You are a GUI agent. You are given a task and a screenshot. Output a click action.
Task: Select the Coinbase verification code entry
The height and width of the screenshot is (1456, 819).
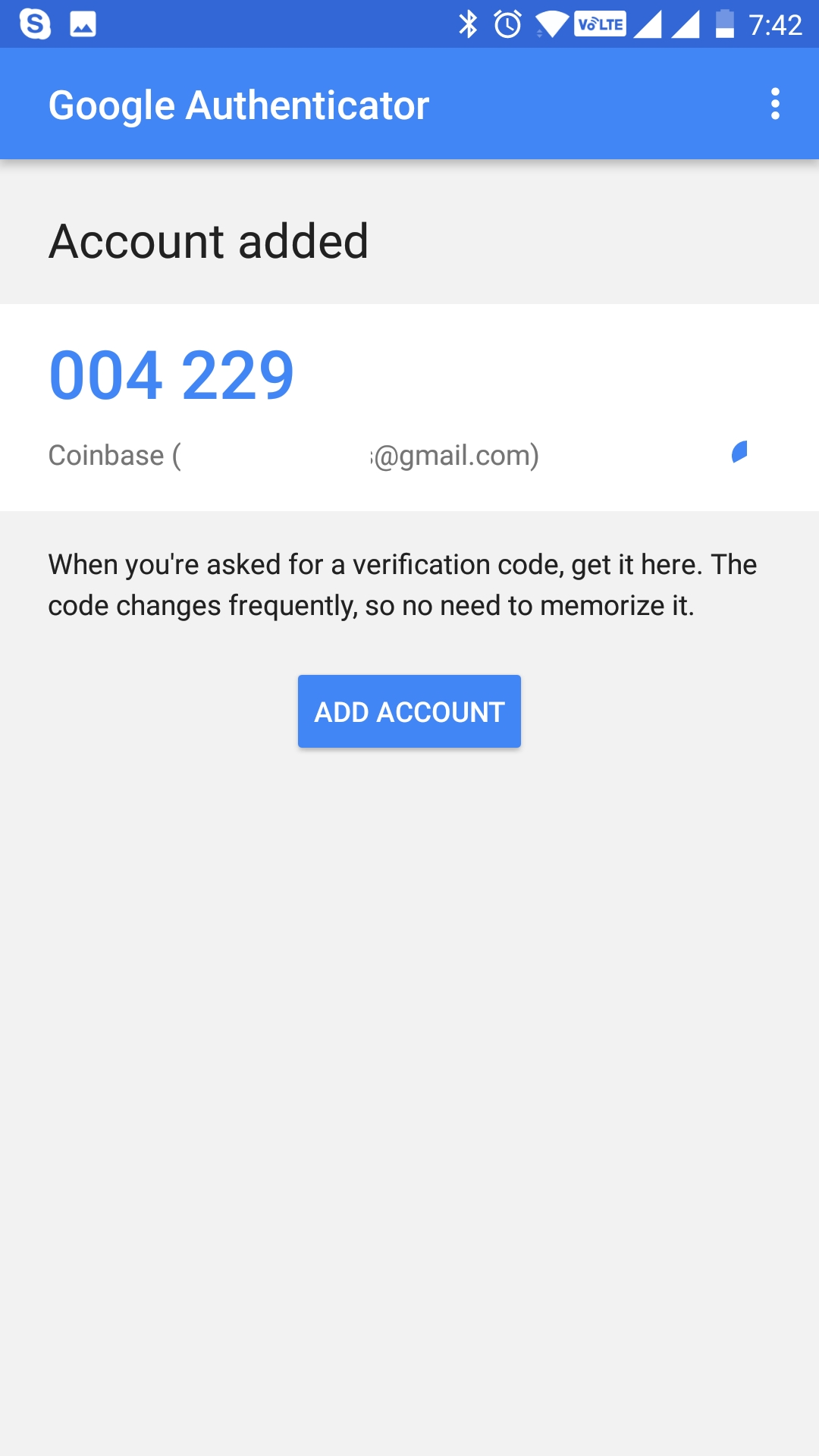pos(409,407)
